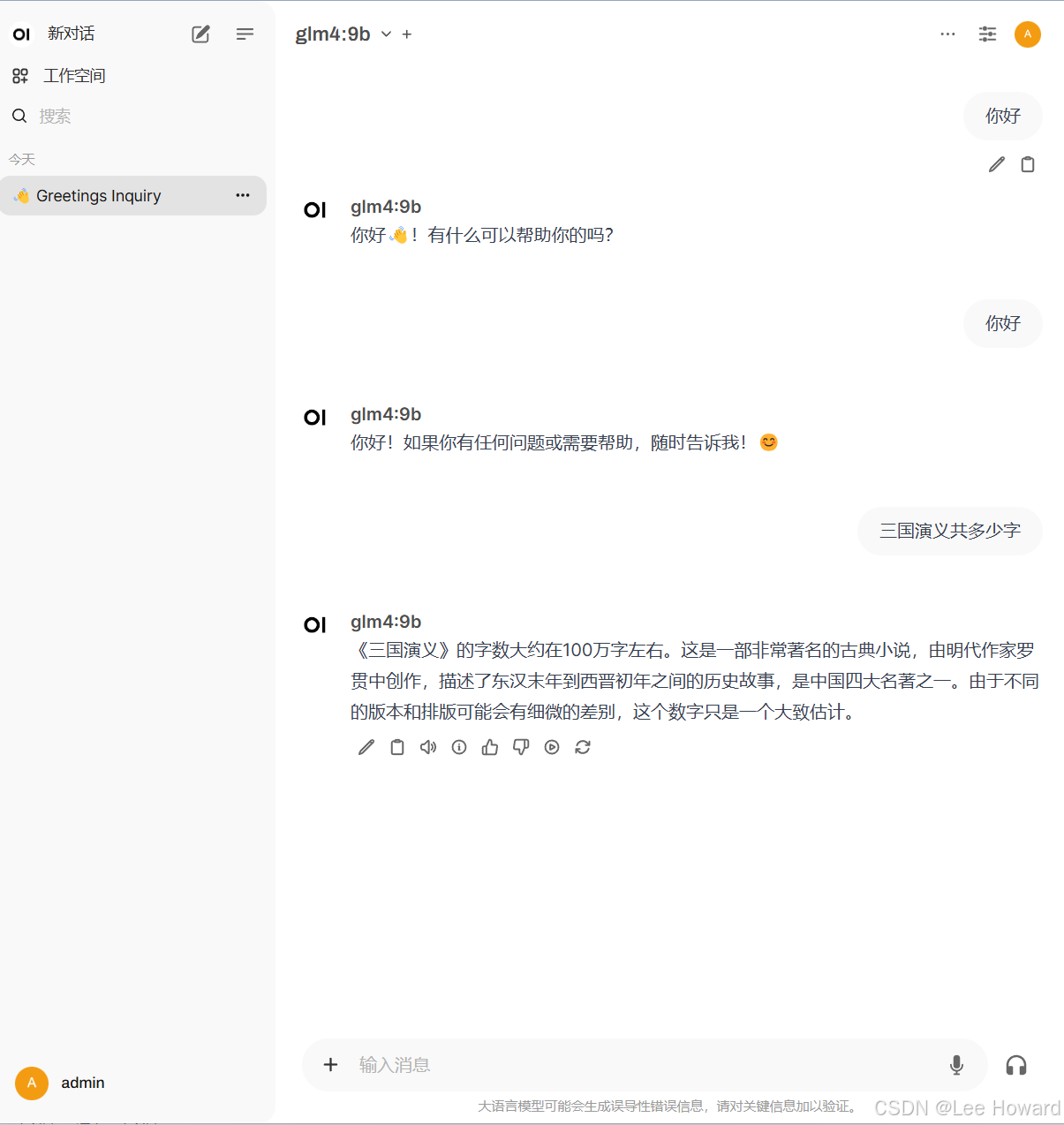The width and height of the screenshot is (1064, 1125).
Task: Read the 三国演义 response aloud
Action: tap(428, 747)
